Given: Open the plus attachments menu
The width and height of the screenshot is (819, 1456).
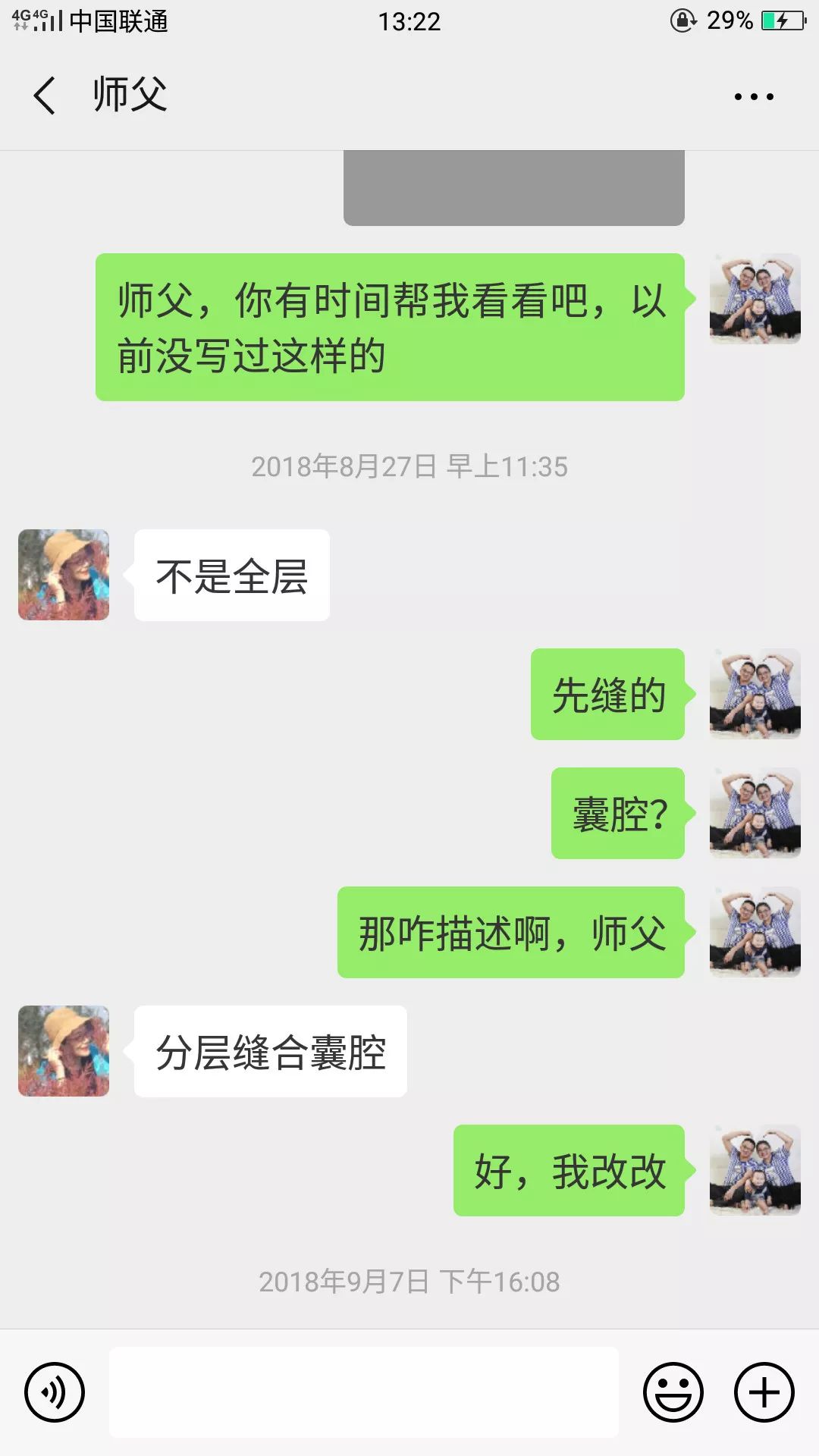Looking at the screenshot, I should (764, 1392).
